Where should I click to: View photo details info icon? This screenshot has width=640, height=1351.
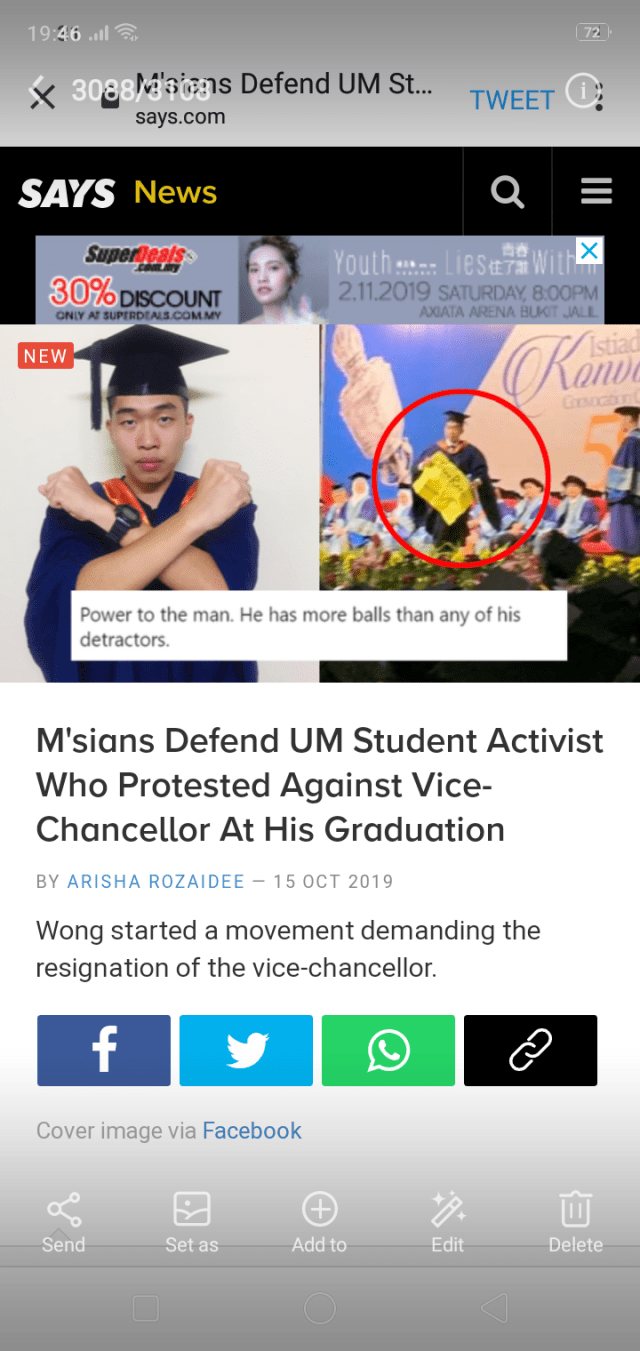582,91
